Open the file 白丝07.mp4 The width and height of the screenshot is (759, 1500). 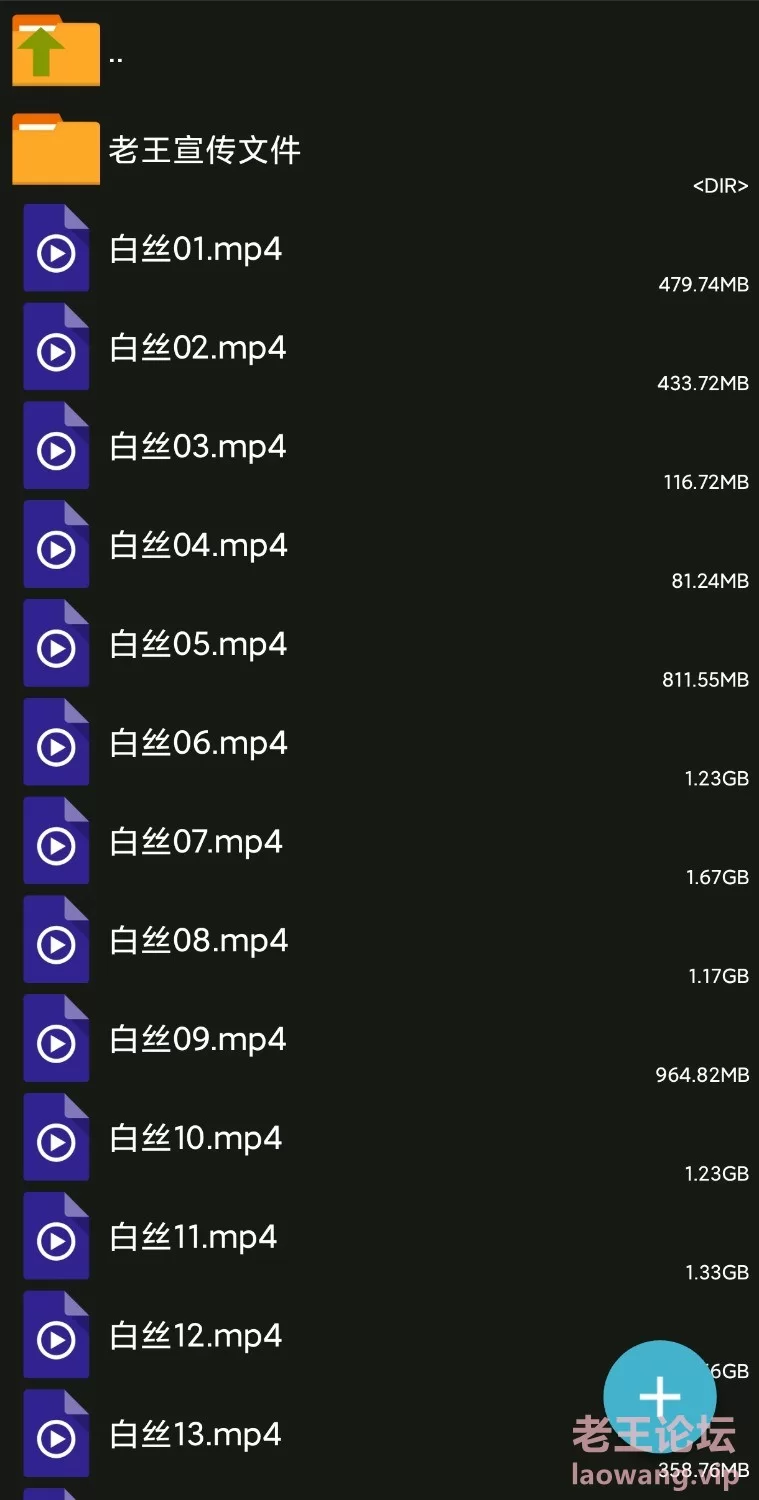coord(379,843)
